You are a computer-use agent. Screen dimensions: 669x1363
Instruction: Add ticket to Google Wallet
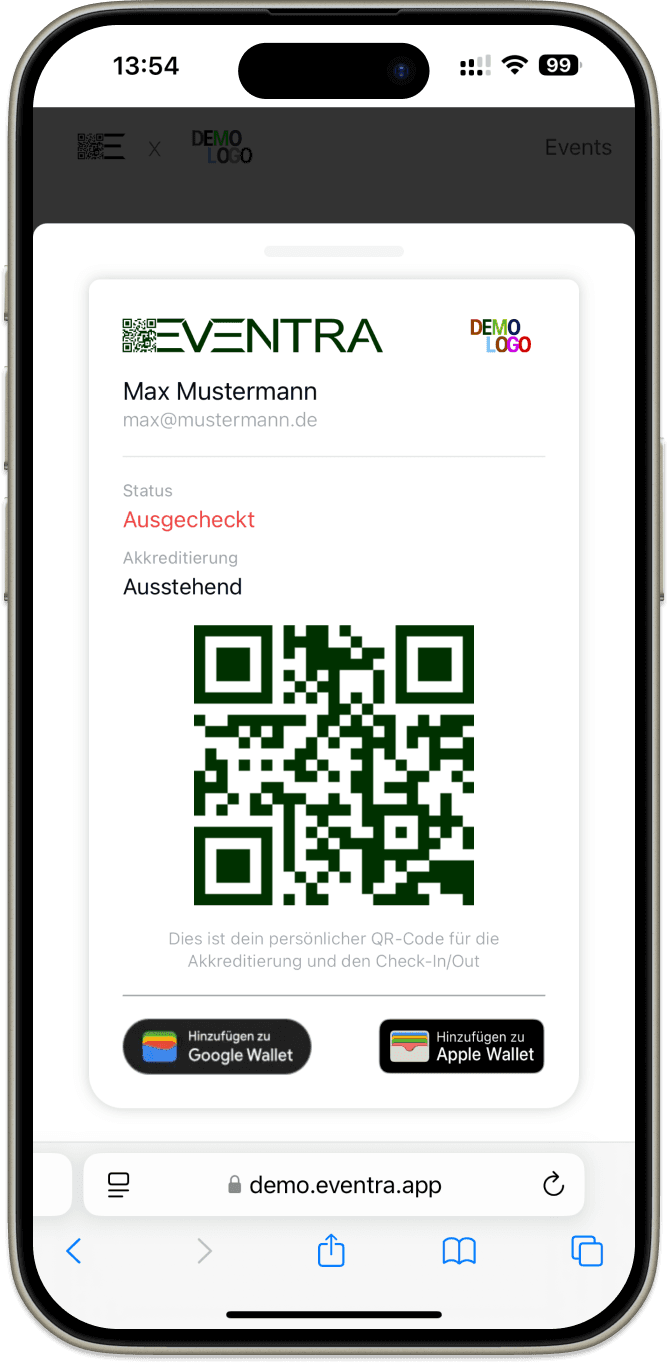click(x=217, y=1046)
